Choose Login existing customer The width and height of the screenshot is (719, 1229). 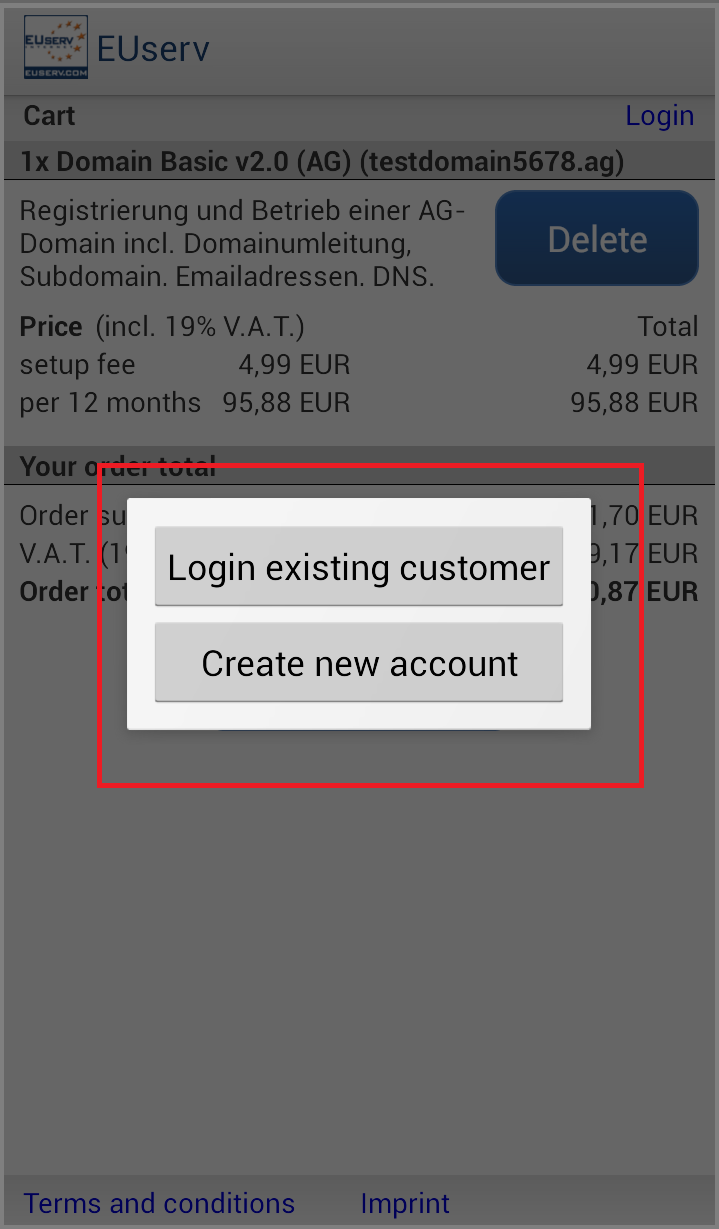click(x=358, y=567)
